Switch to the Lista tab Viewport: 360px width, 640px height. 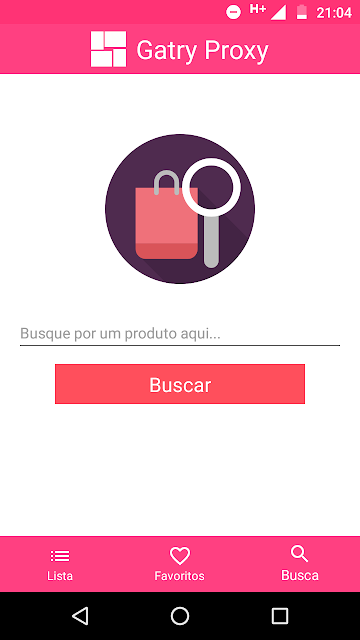click(60, 564)
